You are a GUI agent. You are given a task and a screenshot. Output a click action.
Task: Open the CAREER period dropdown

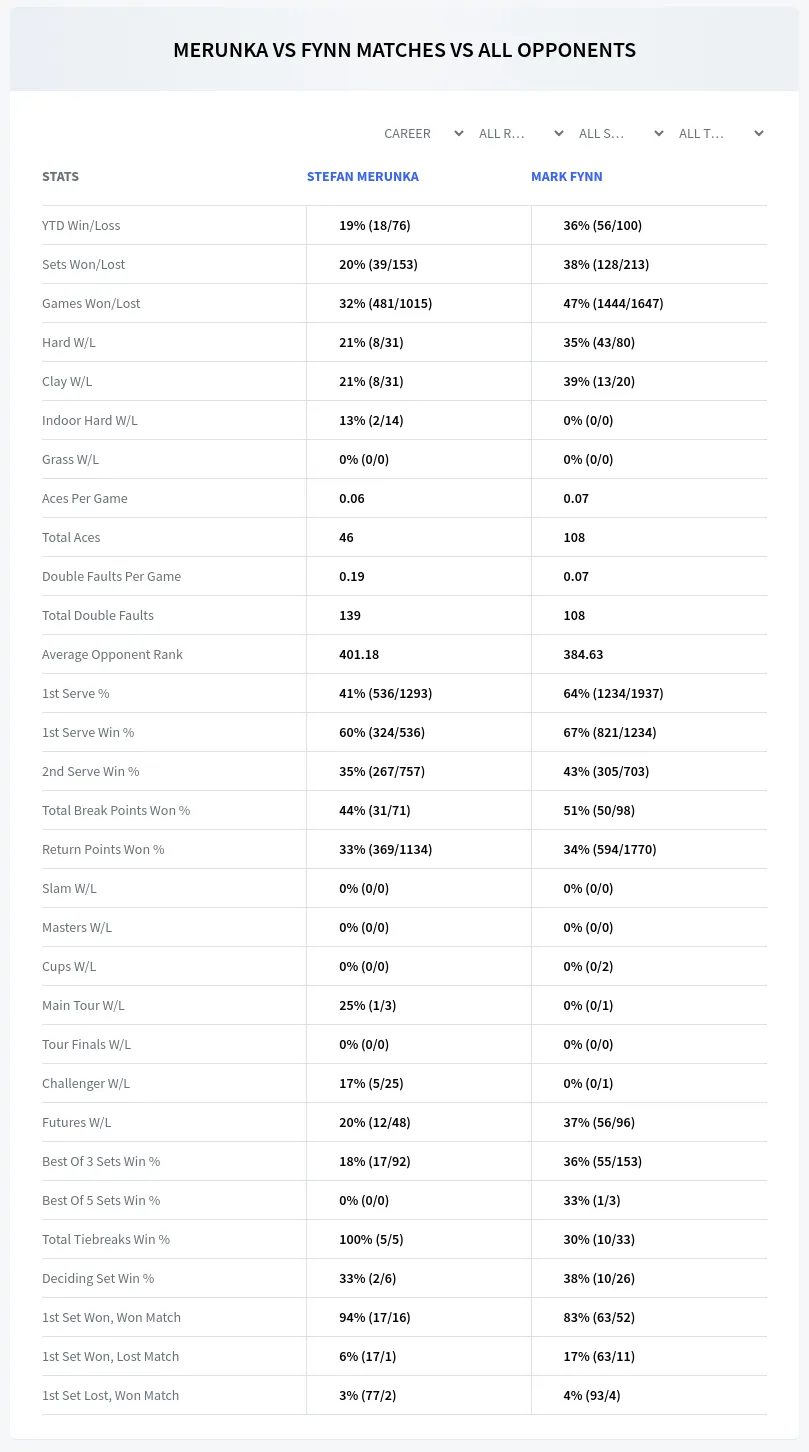pyautogui.click(x=423, y=133)
